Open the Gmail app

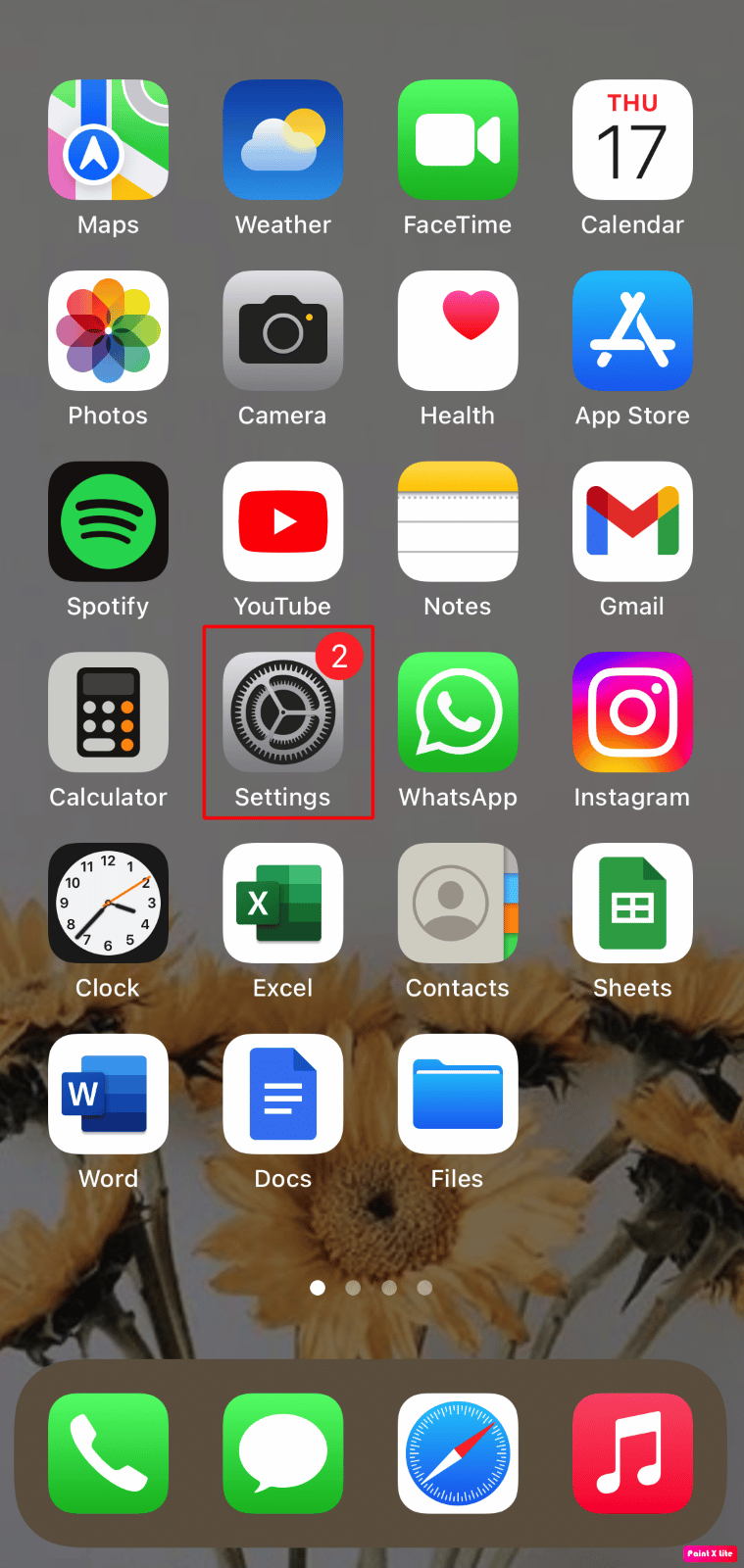click(632, 521)
